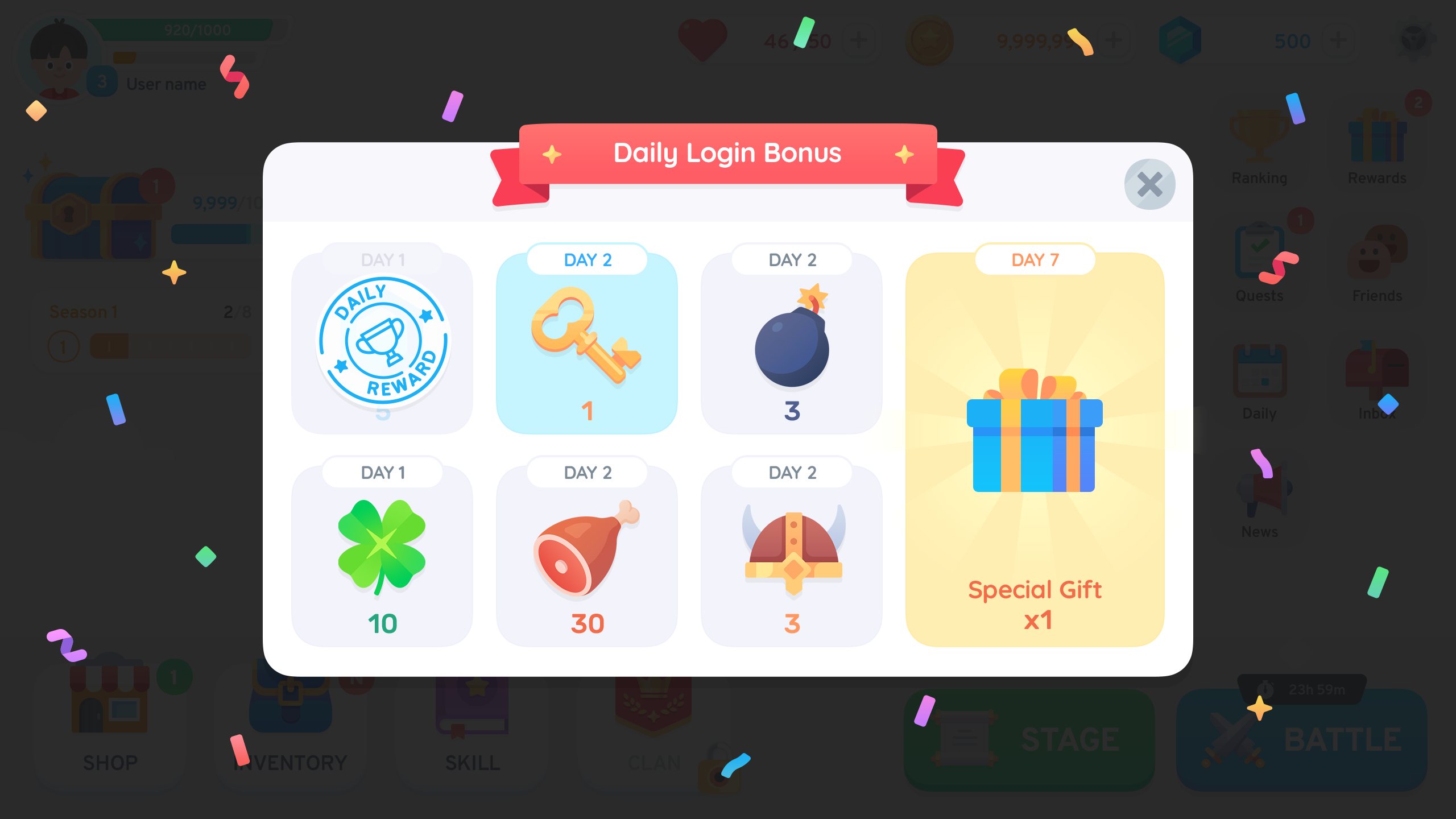This screenshot has width=1456, height=819.
Task: Close the Daily Login Bonus dialog
Action: [1149, 184]
